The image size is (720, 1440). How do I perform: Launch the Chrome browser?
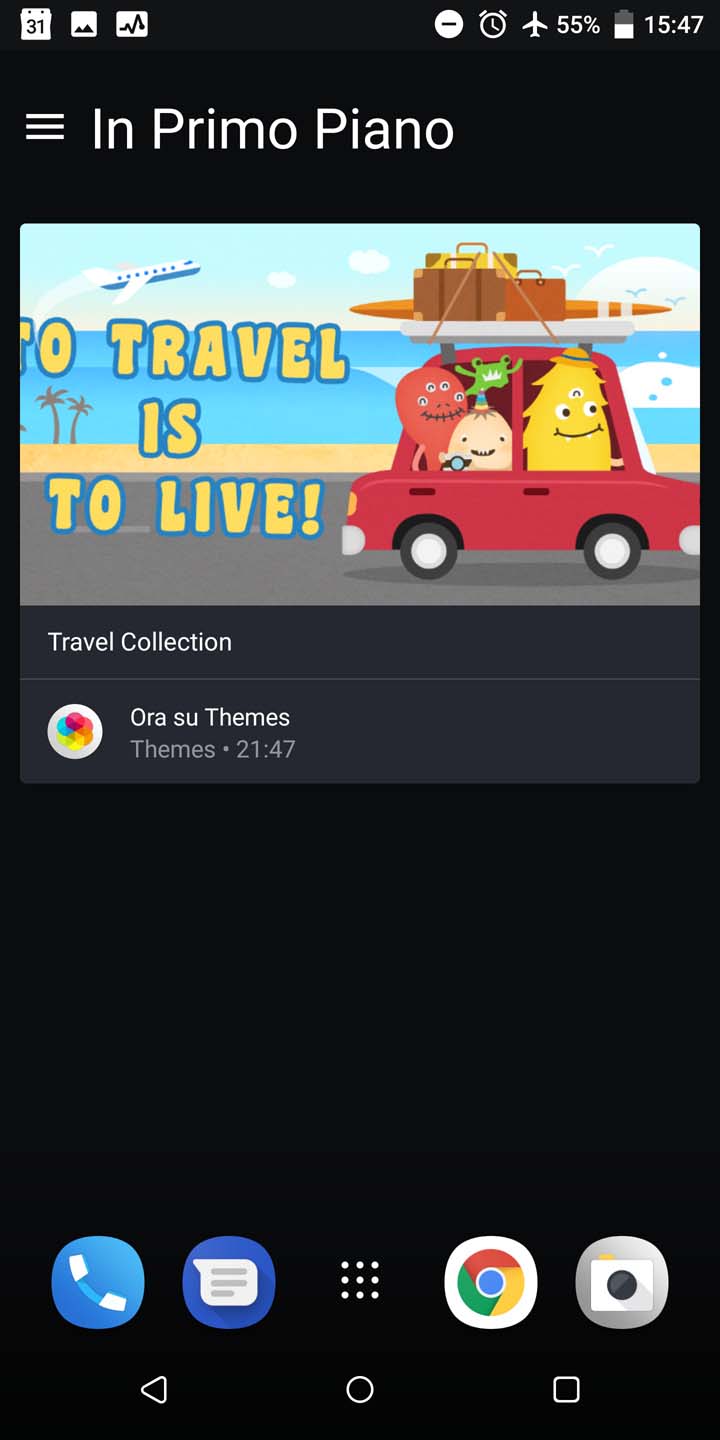[491, 1282]
